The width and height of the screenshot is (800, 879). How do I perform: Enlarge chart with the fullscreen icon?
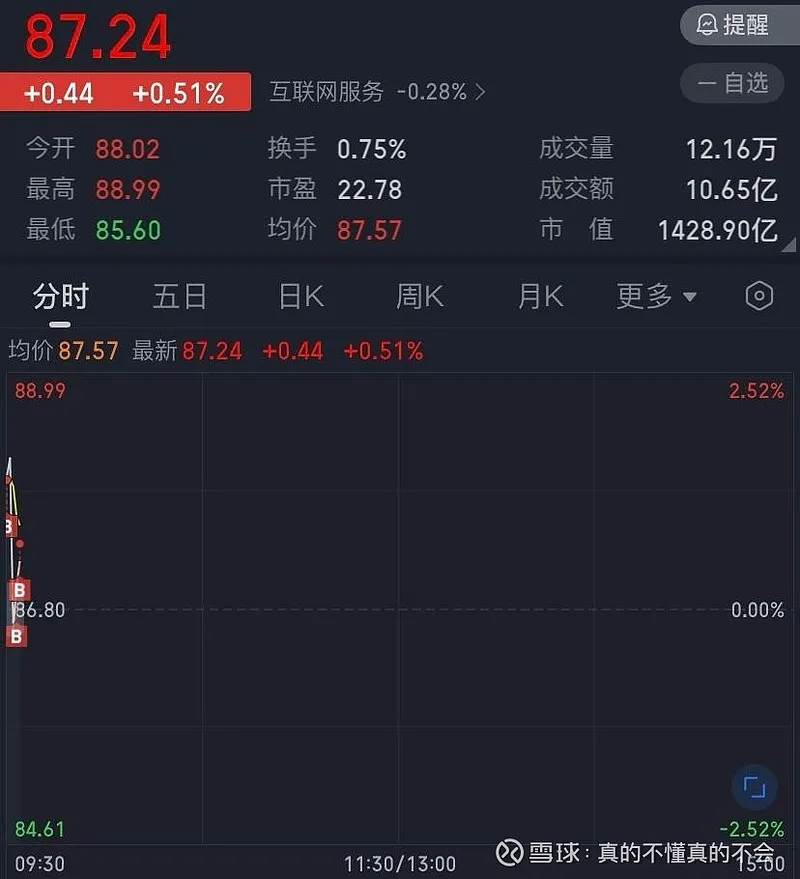[x=754, y=787]
